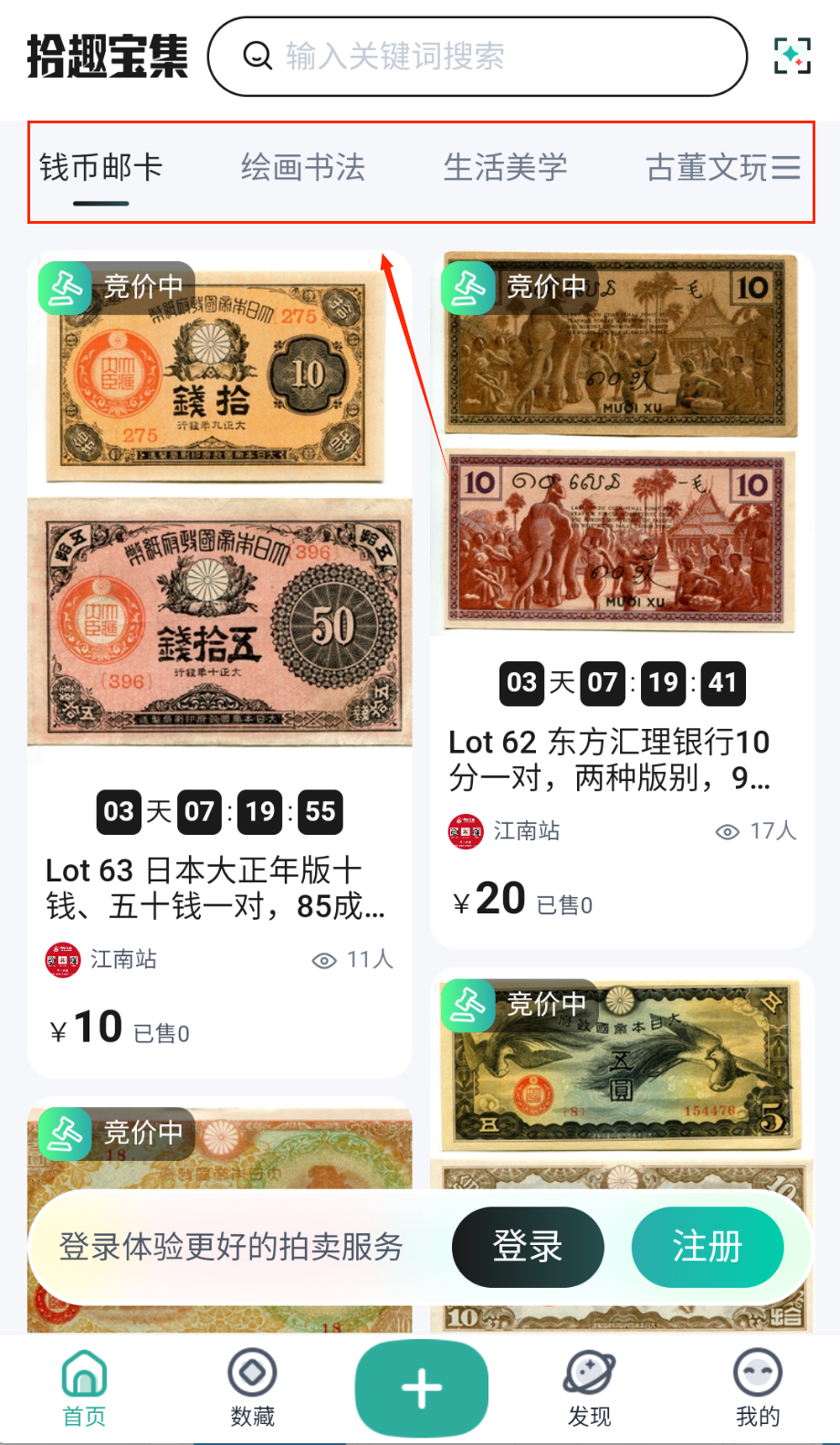Open the 数藏 tab

tap(252, 1388)
